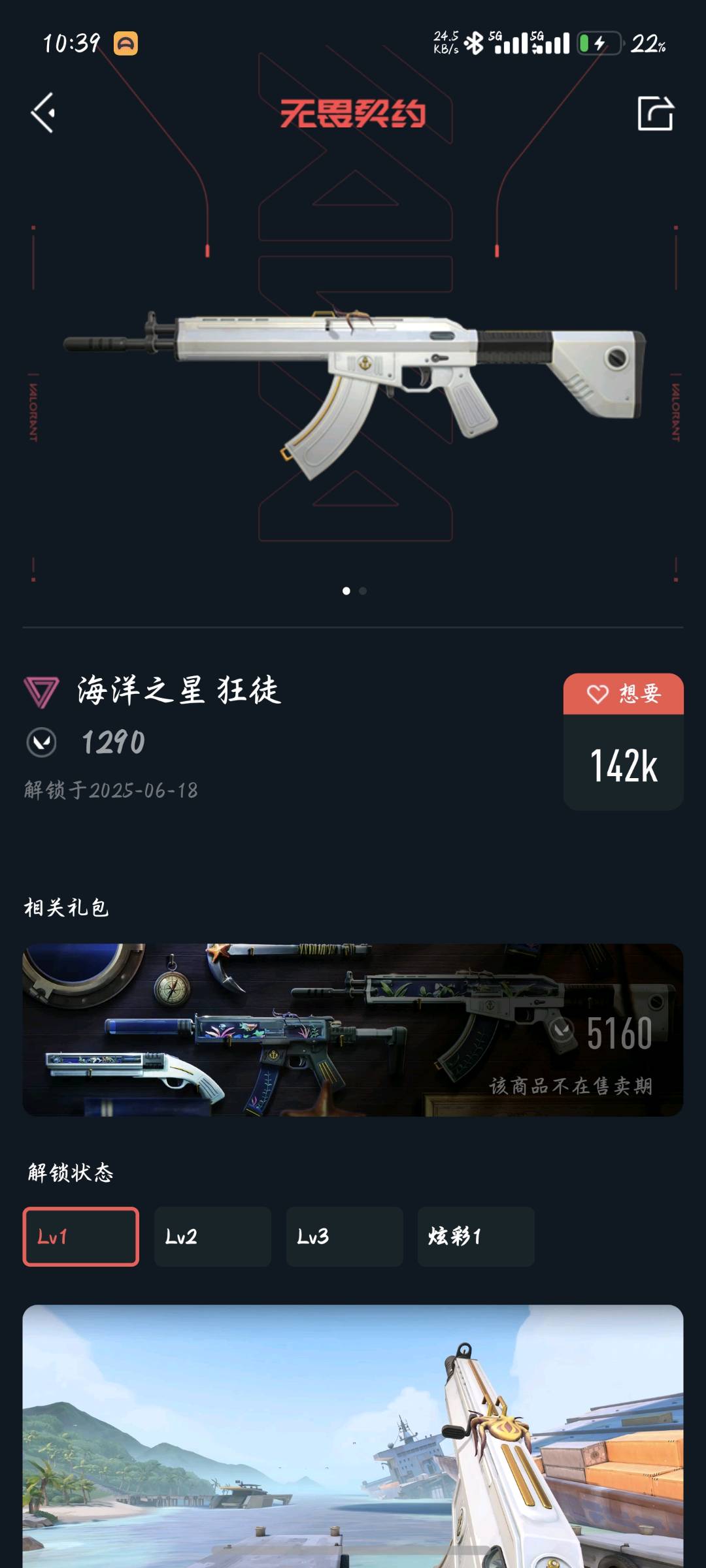The image size is (706, 1568).
Task: Open the related 5160 bundle card
Action: tap(353, 1030)
